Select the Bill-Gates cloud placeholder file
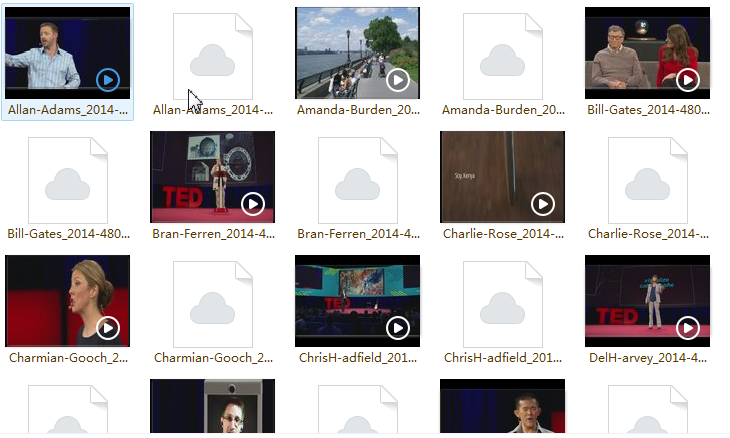This screenshot has width=730, height=438. click(x=67, y=180)
